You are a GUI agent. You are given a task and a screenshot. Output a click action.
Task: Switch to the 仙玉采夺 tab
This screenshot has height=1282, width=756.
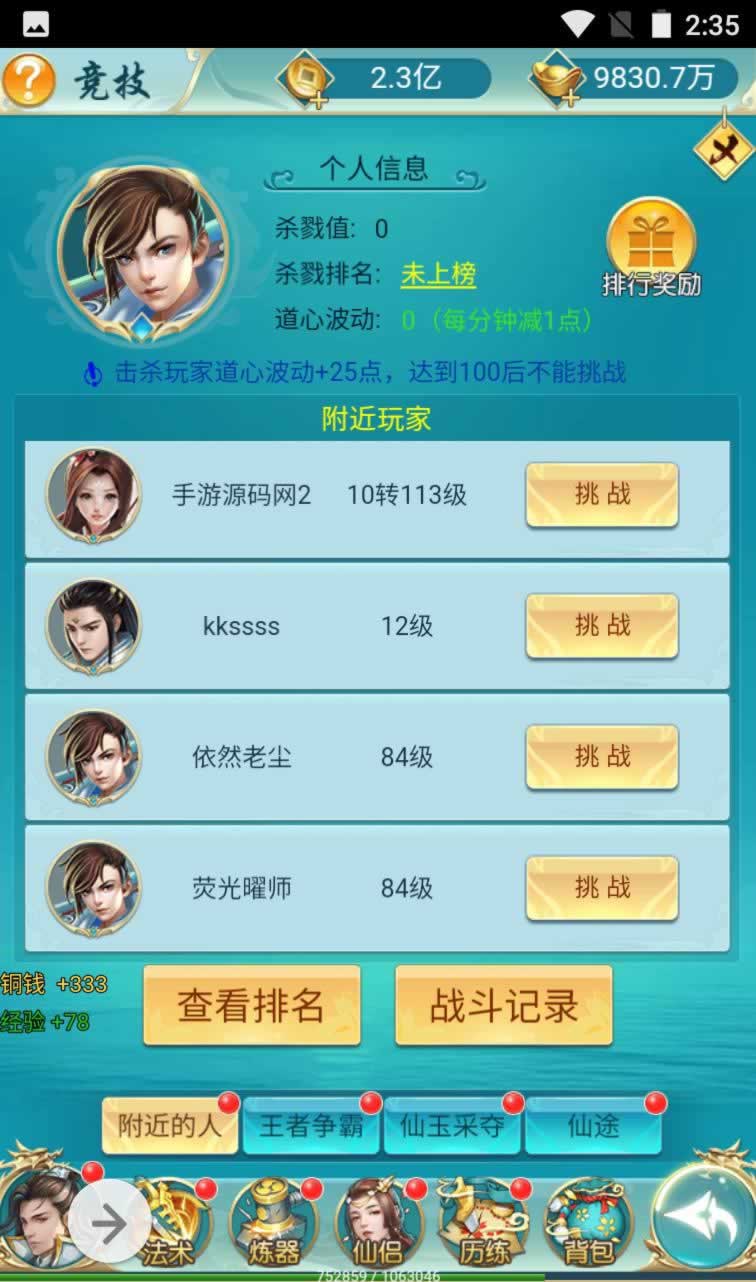pos(452,1126)
